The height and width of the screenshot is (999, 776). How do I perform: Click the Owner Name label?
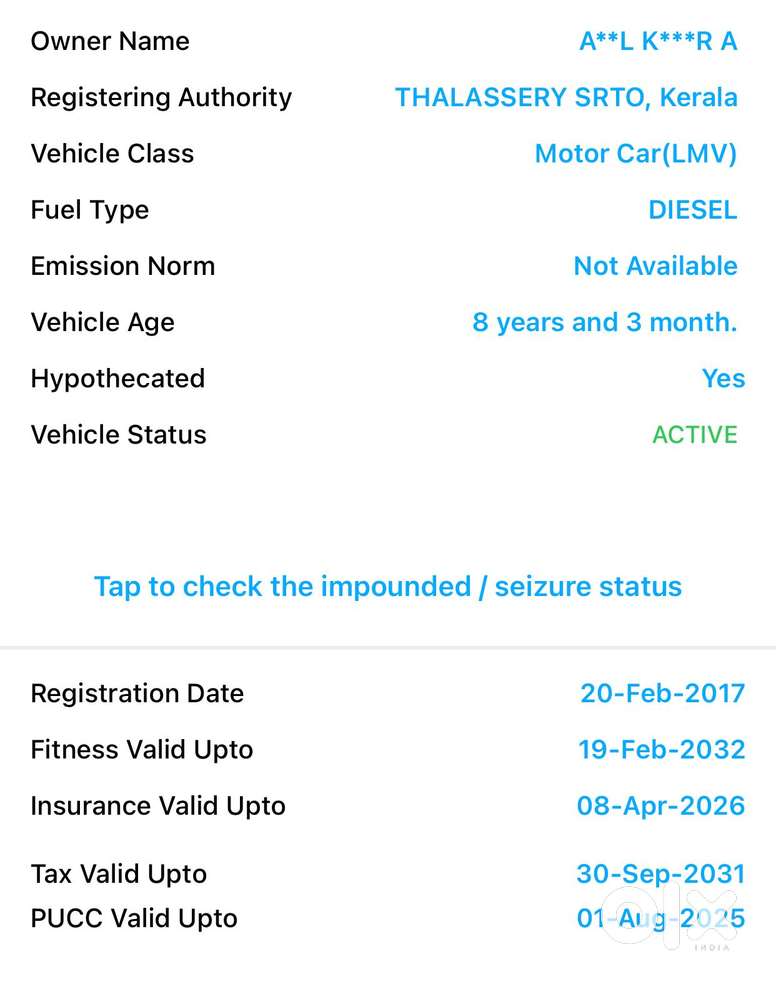click(x=110, y=41)
